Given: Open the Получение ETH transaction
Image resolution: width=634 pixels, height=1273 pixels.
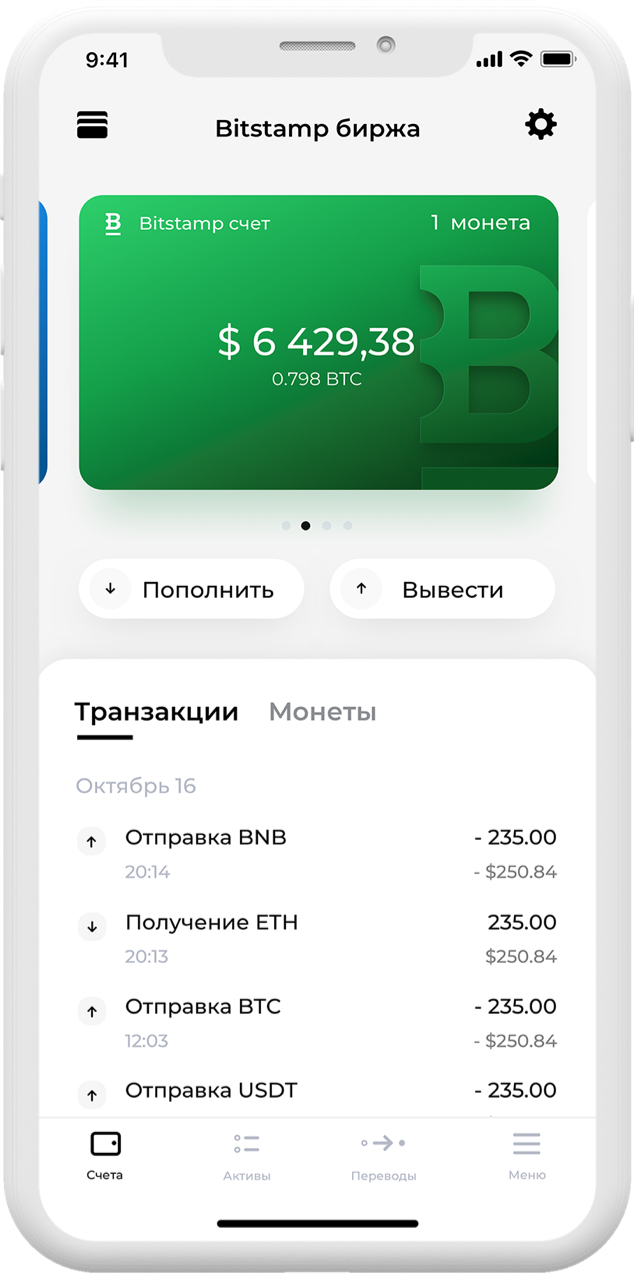Looking at the screenshot, I should tap(317, 938).
